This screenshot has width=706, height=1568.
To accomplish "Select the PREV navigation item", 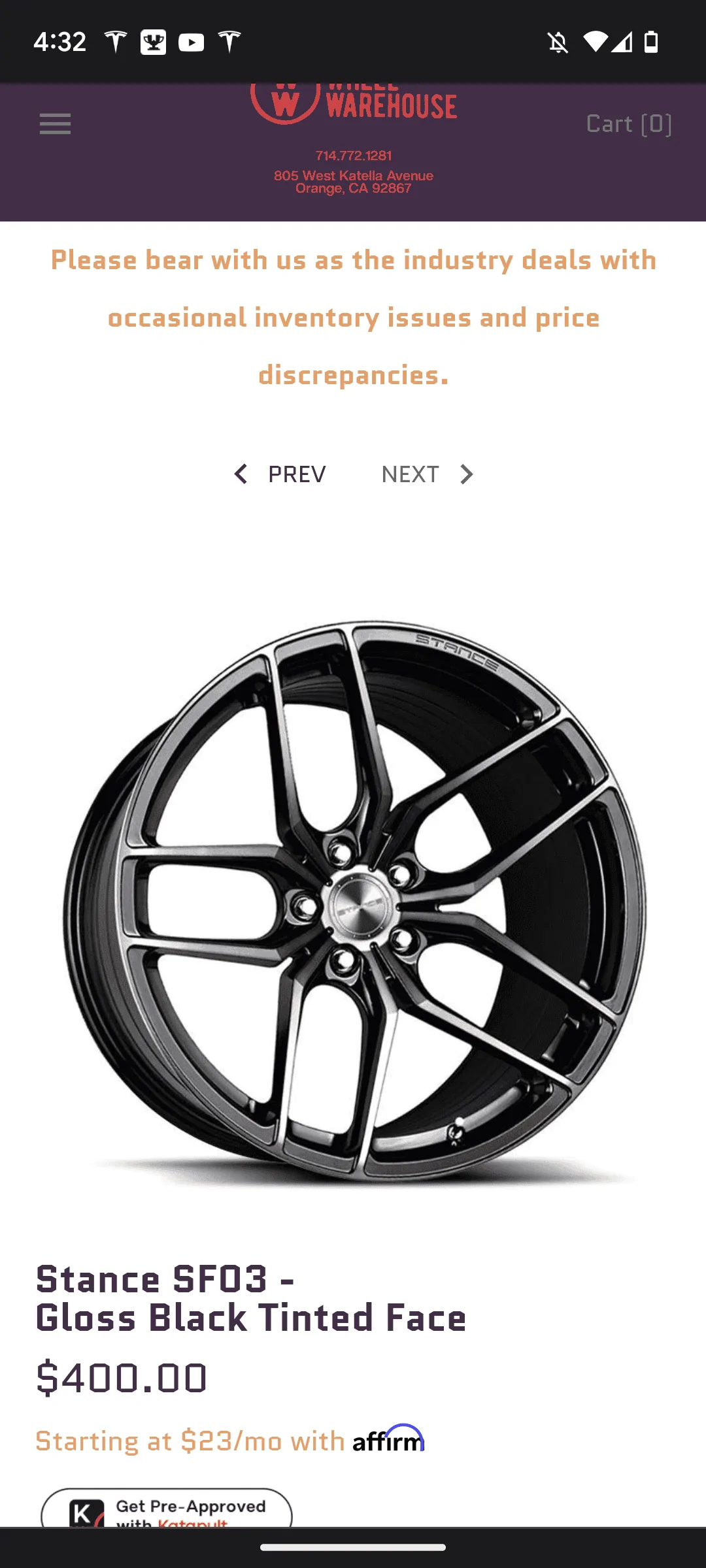I will 297,474.
